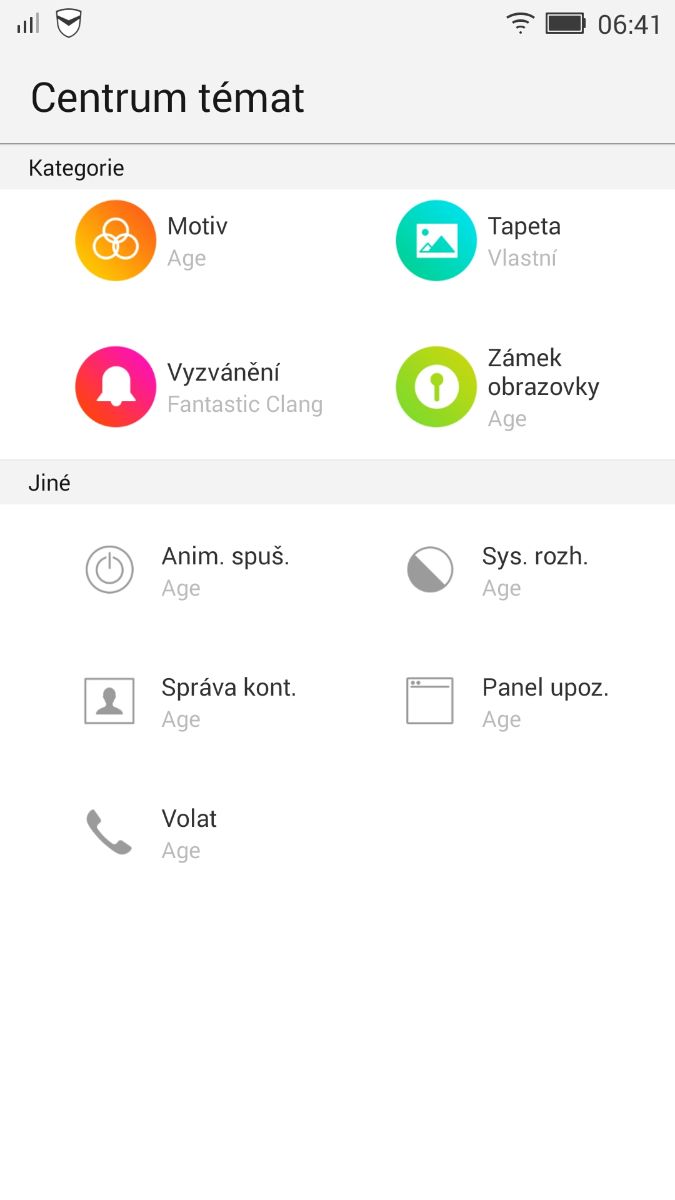Open Sys. rozh. system interface option

pyautogui.click(x=430, y=571)
